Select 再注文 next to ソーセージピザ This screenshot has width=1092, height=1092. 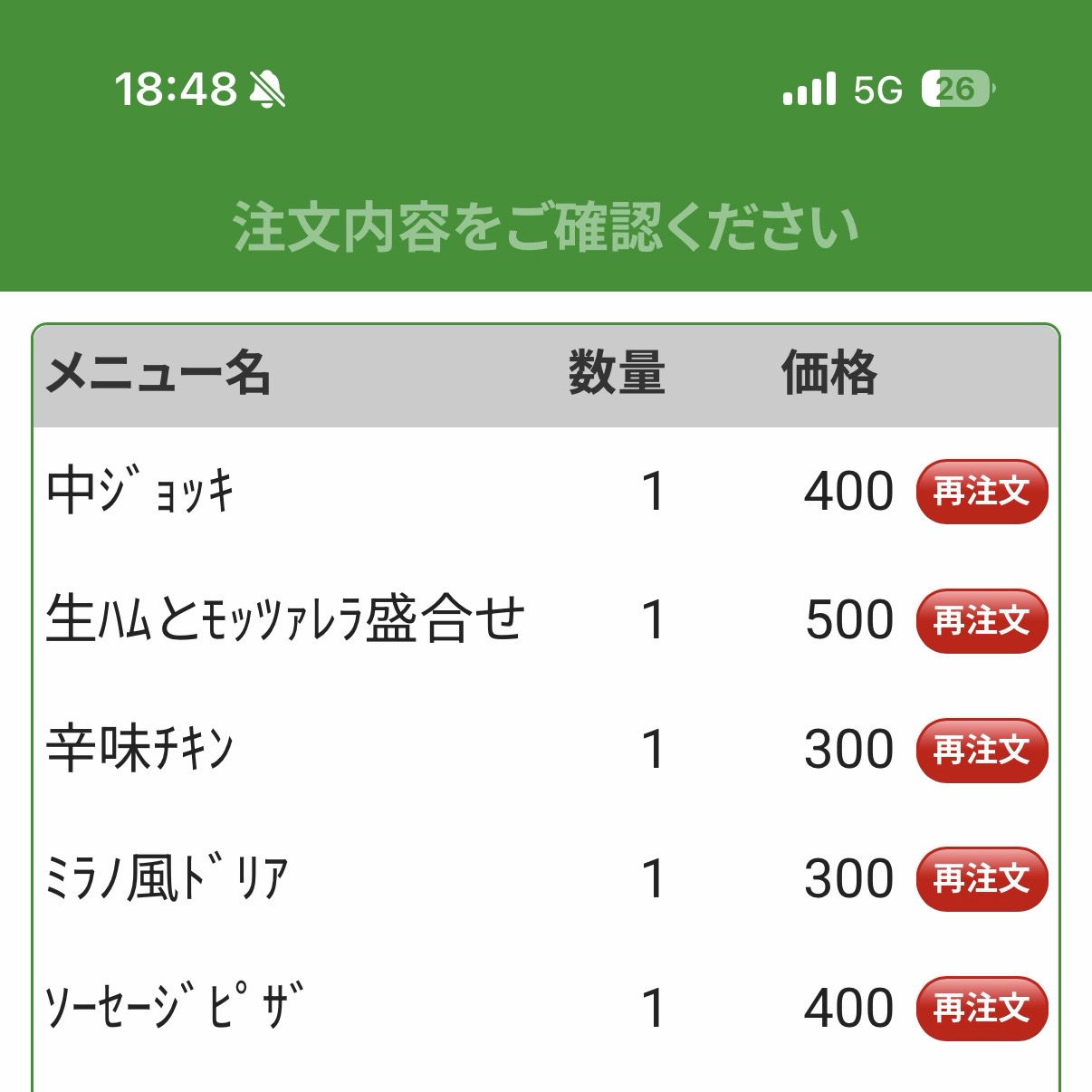pyautogui.click(x=982, y=1008)
